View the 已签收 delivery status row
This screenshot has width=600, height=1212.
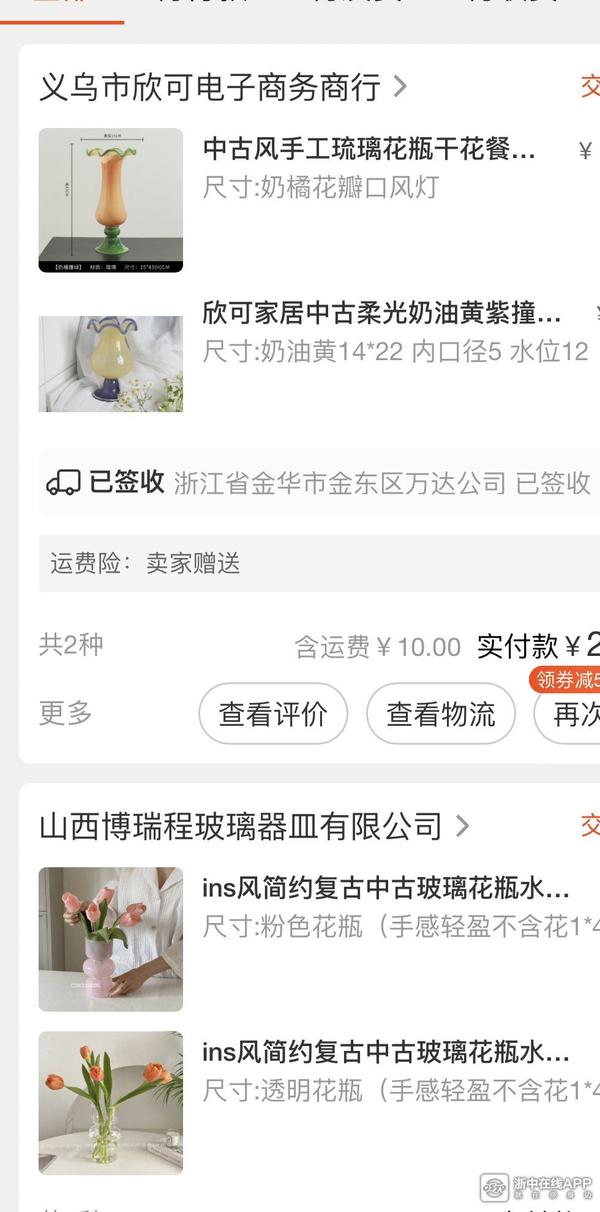tap(320, 483)
